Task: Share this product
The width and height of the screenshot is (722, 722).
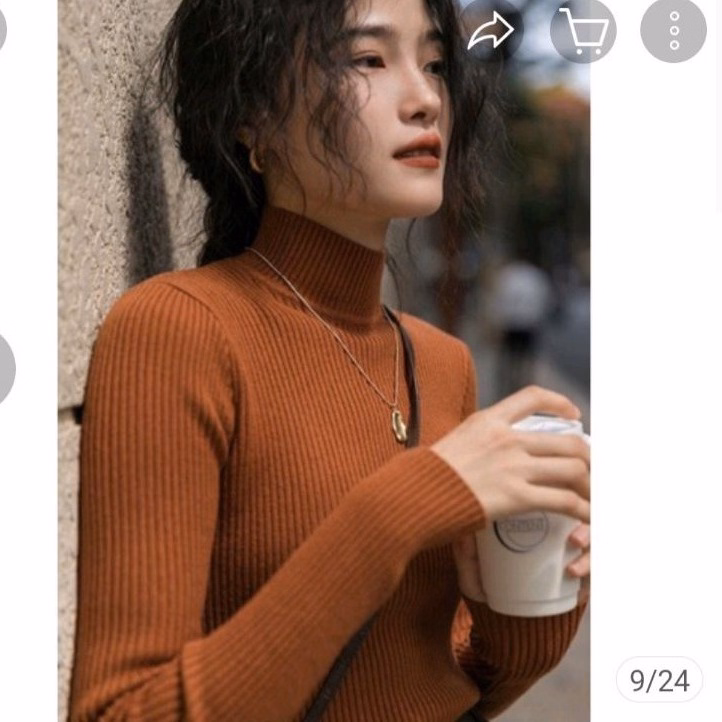Action: (x=490, y=31)
